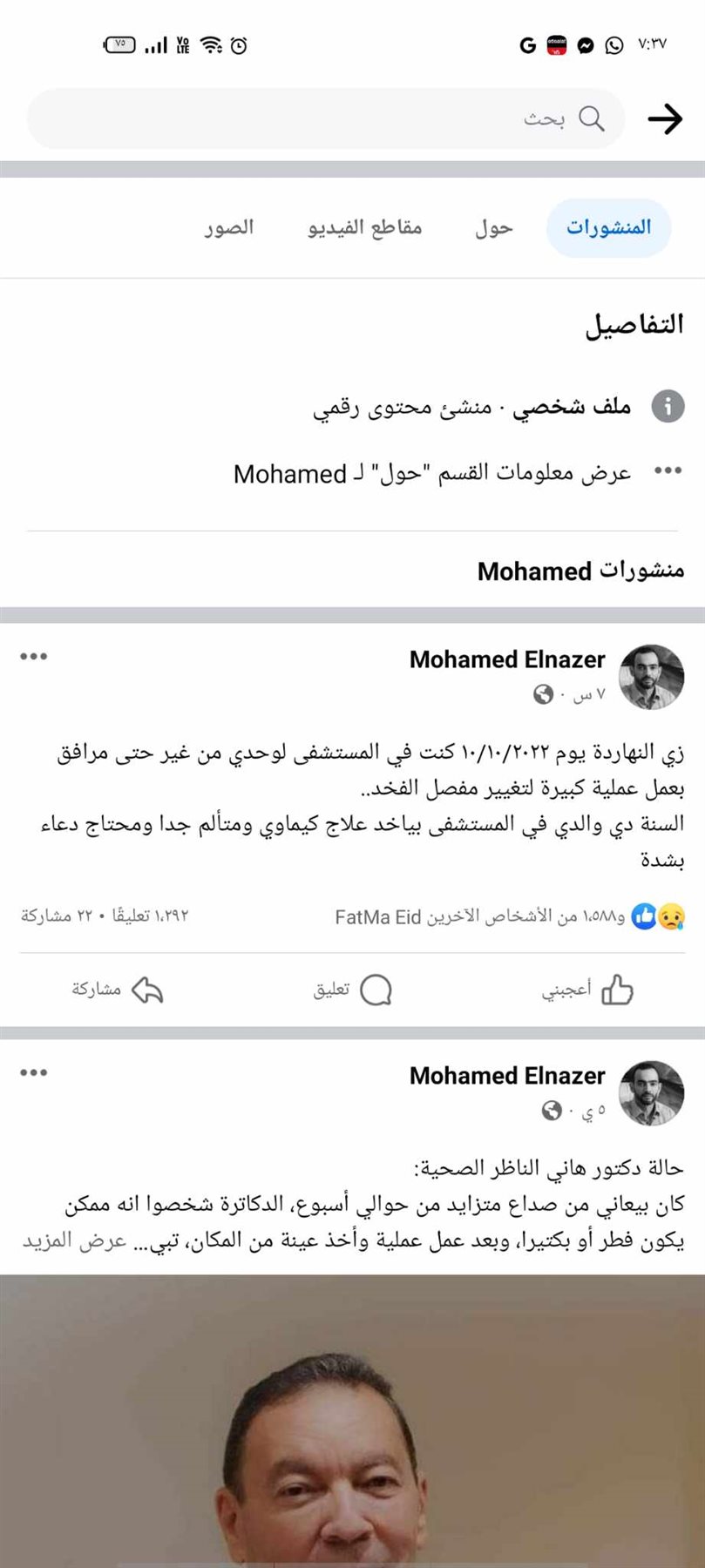Screen dimensions: 705x1568
Task: Tap the back arrow beside the search box
Action: [664, 118]
